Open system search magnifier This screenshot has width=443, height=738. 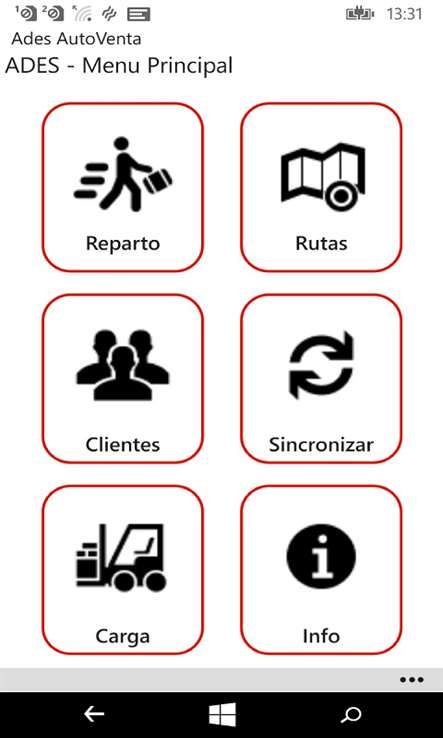tap(351, 715)
